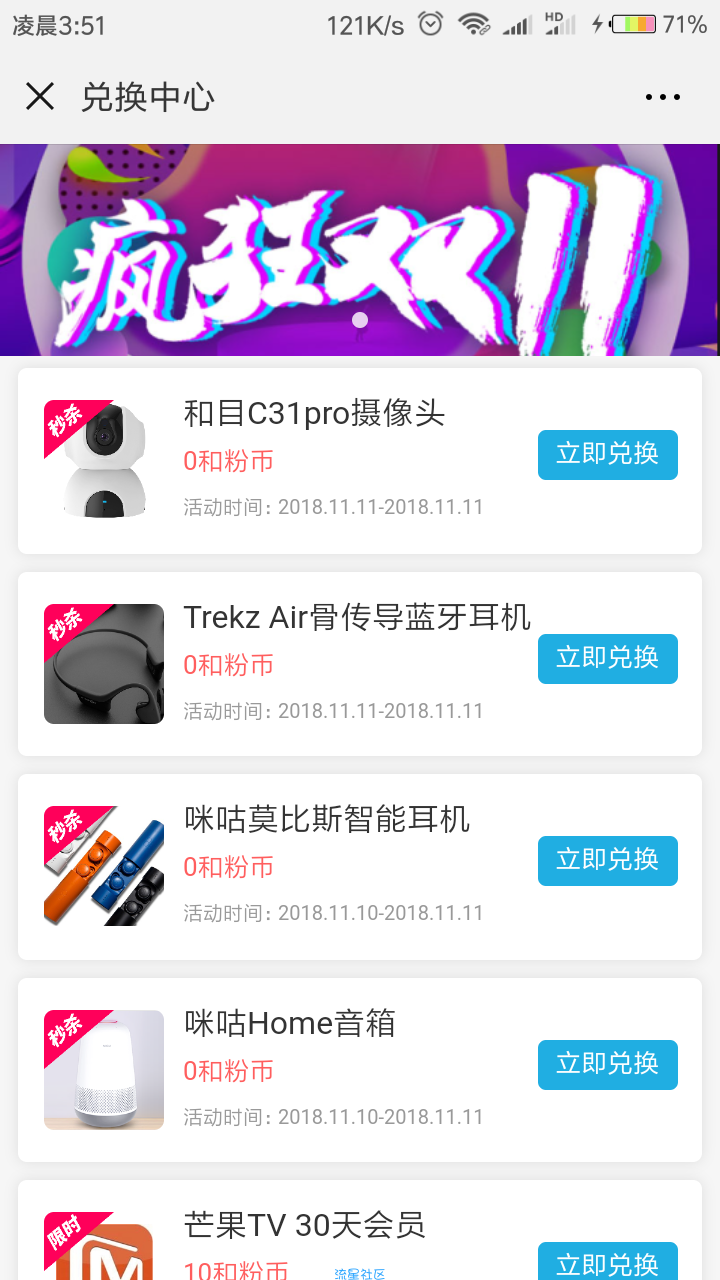Open the 和目C31pro摄像头 product image

[104, 460]
